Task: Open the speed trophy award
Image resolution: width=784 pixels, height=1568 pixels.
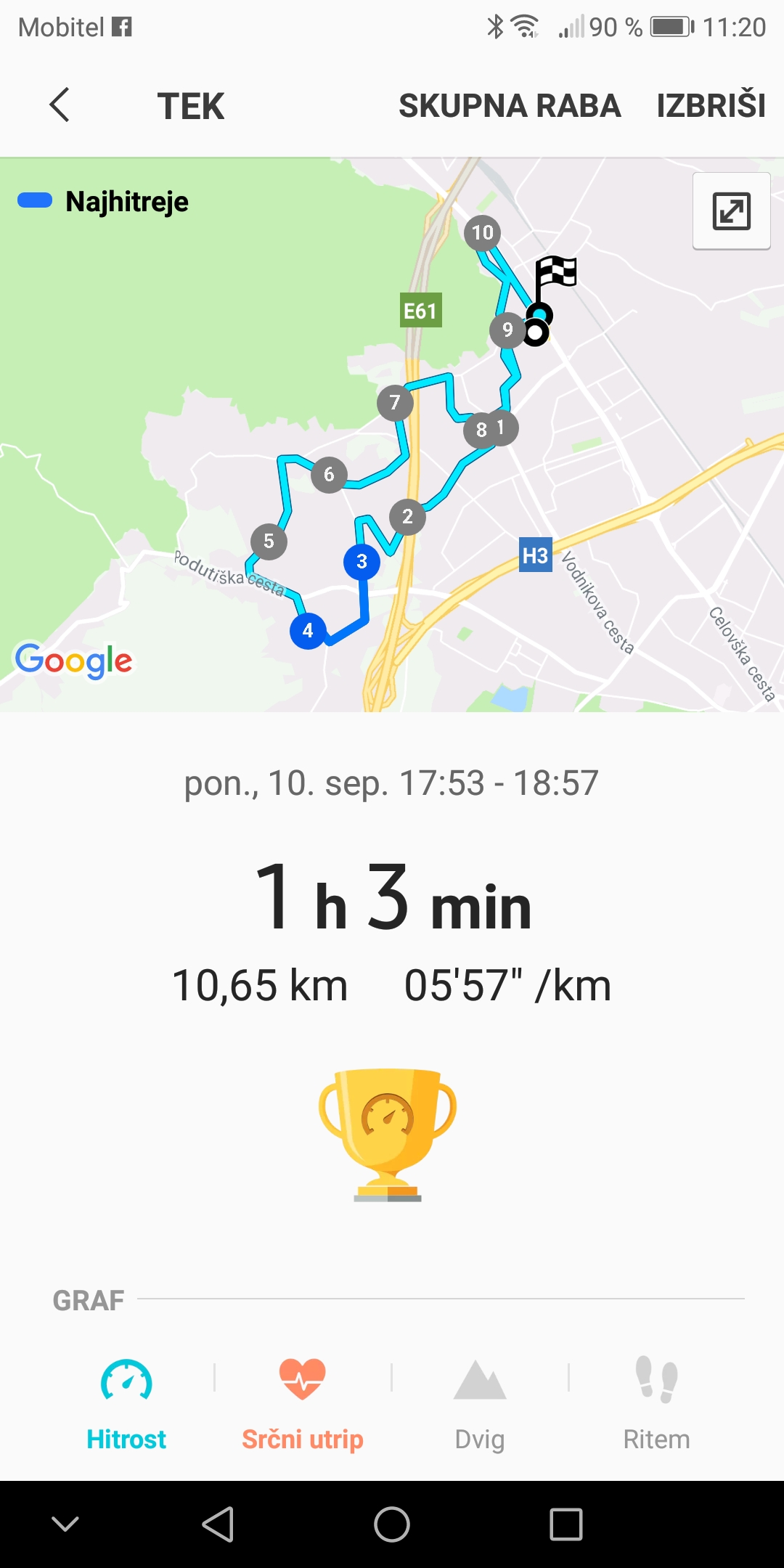Action: [x=388, y=1135]
